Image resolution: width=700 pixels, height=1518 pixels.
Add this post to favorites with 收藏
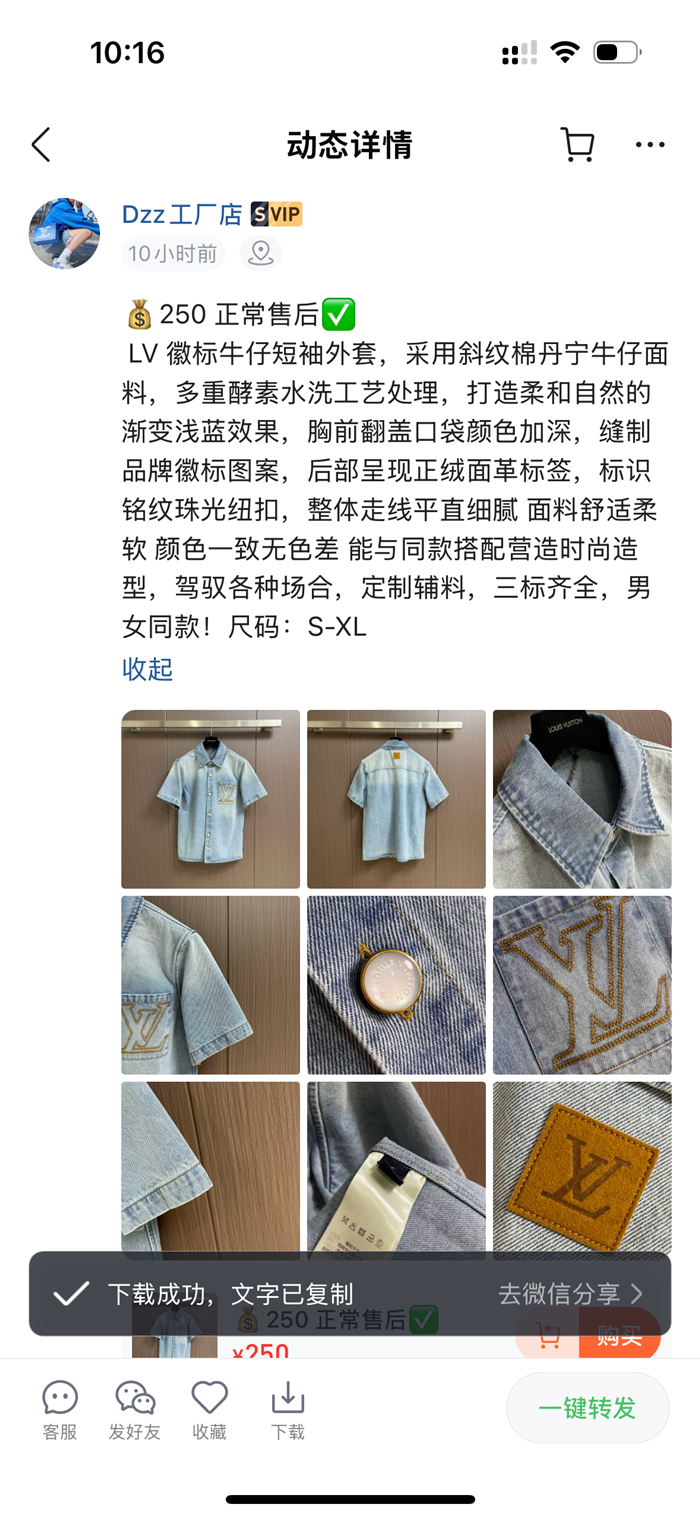(209, 1410)
